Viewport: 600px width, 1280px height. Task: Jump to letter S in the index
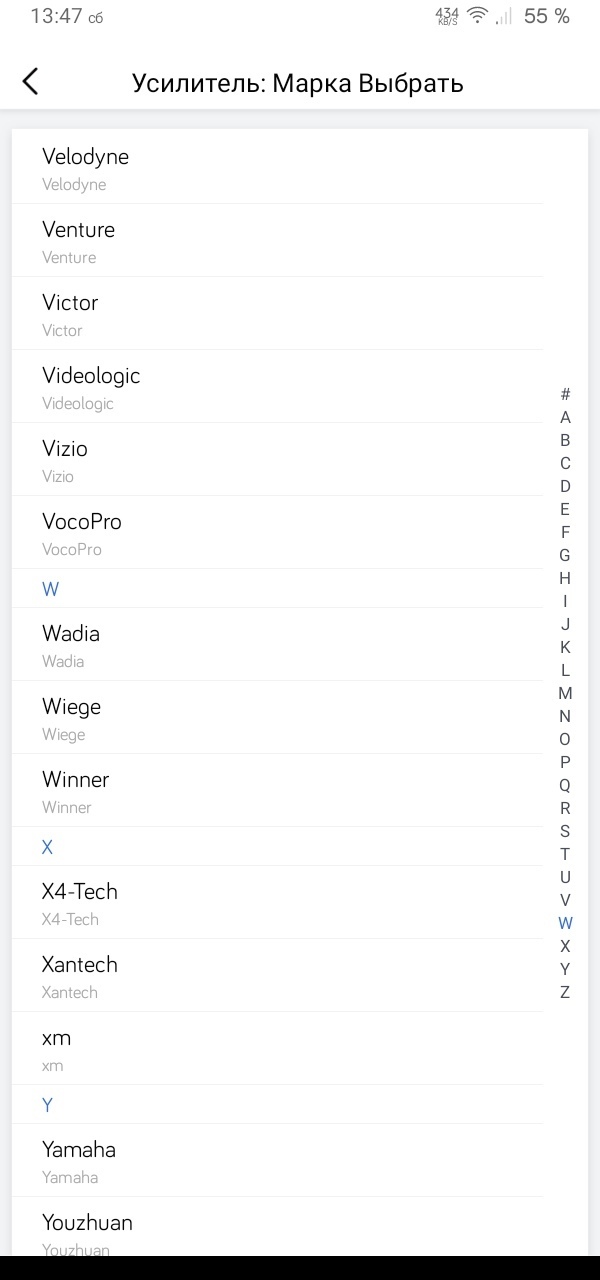point(565,831)
